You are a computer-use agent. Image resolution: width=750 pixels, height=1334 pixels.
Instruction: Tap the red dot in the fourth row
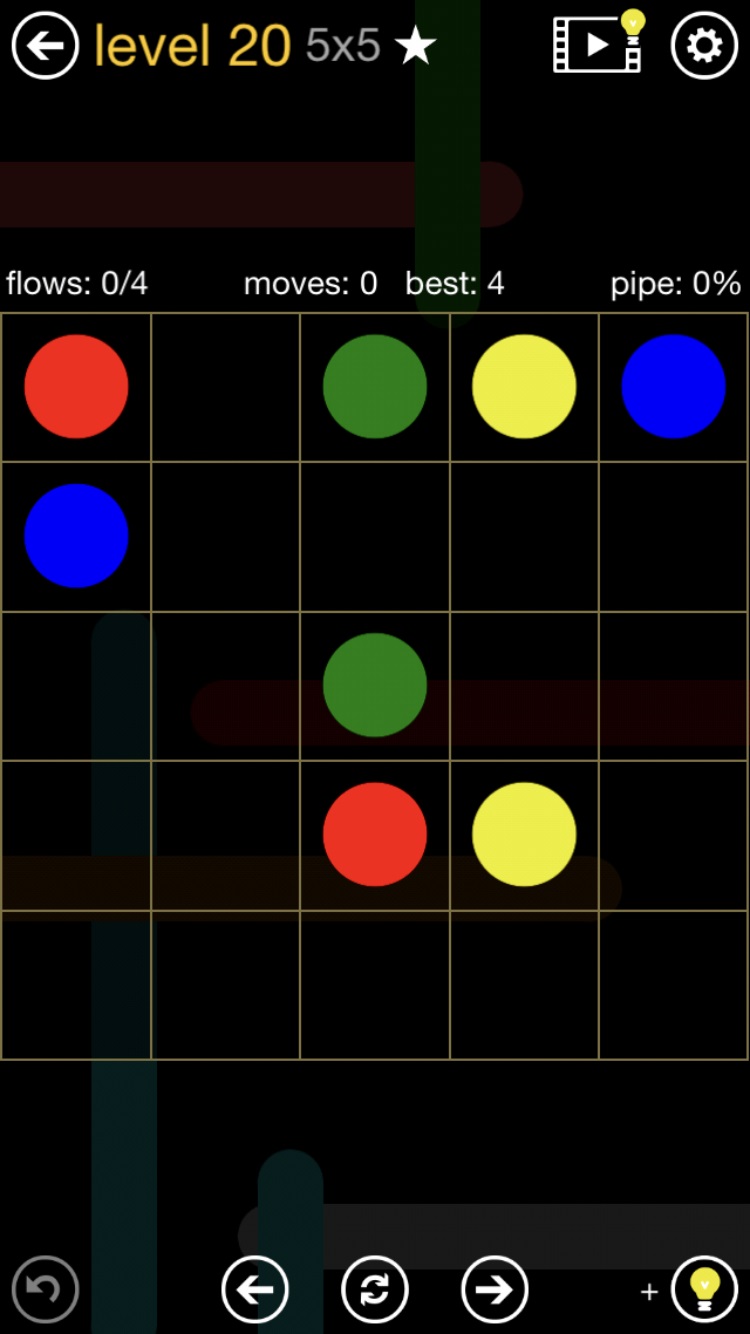pos(375,834)
